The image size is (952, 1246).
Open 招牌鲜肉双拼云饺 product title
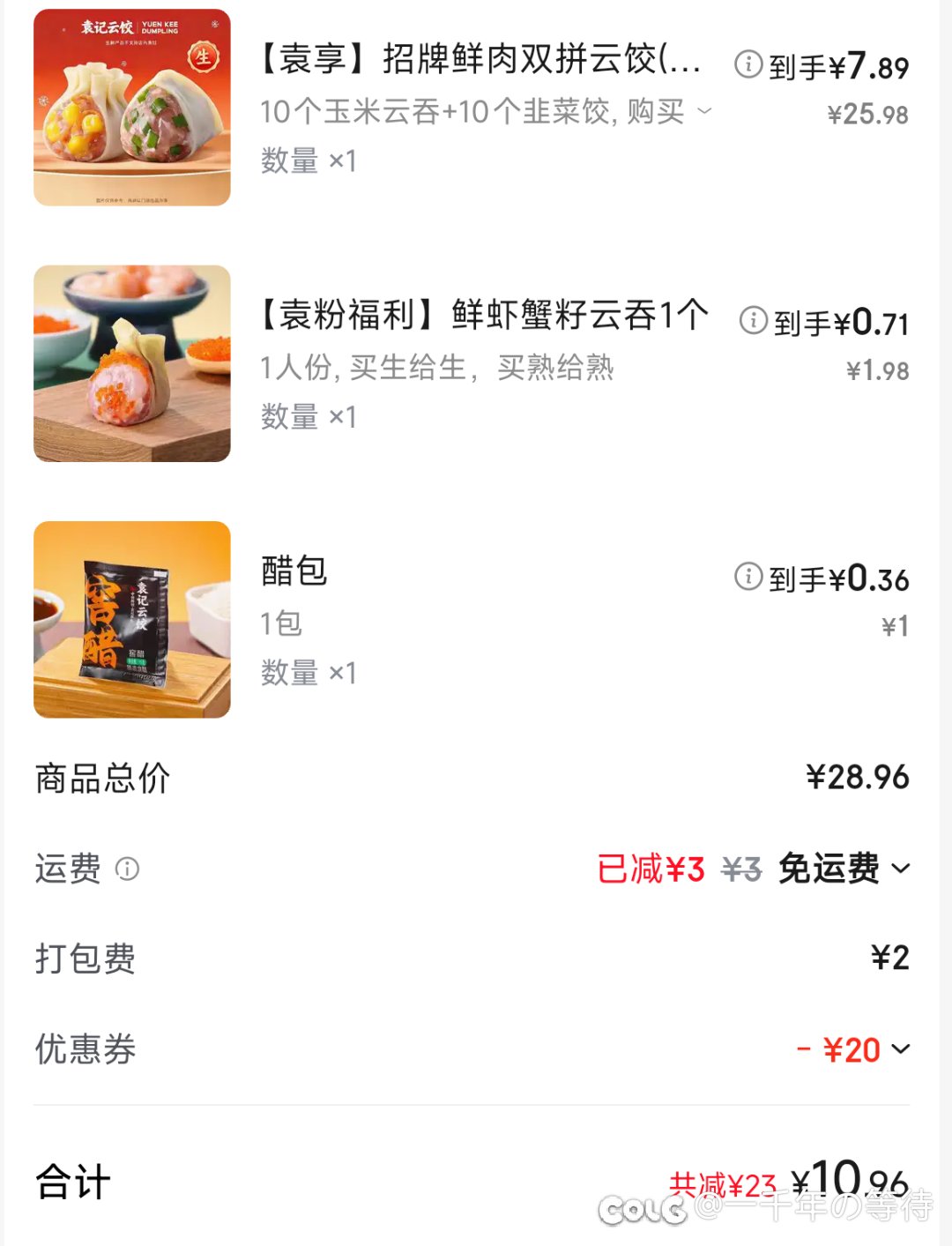pos(480,62)
